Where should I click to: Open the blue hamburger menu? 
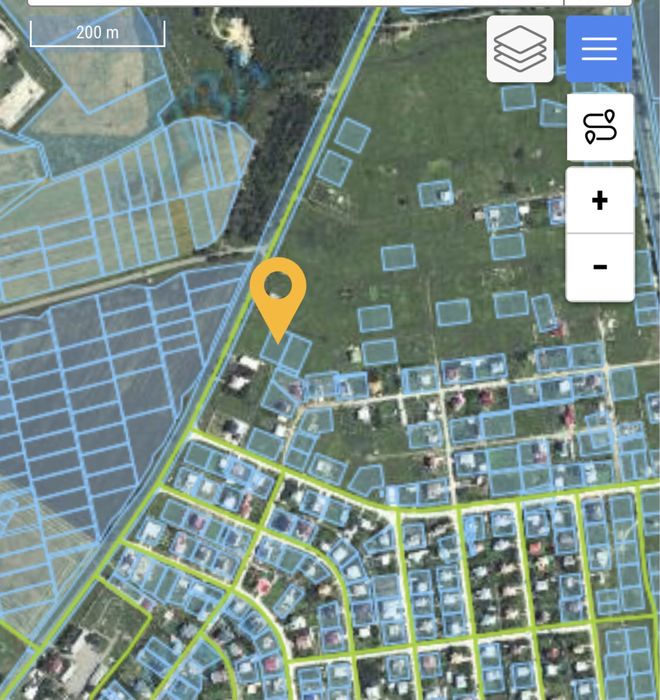point(599,48)
